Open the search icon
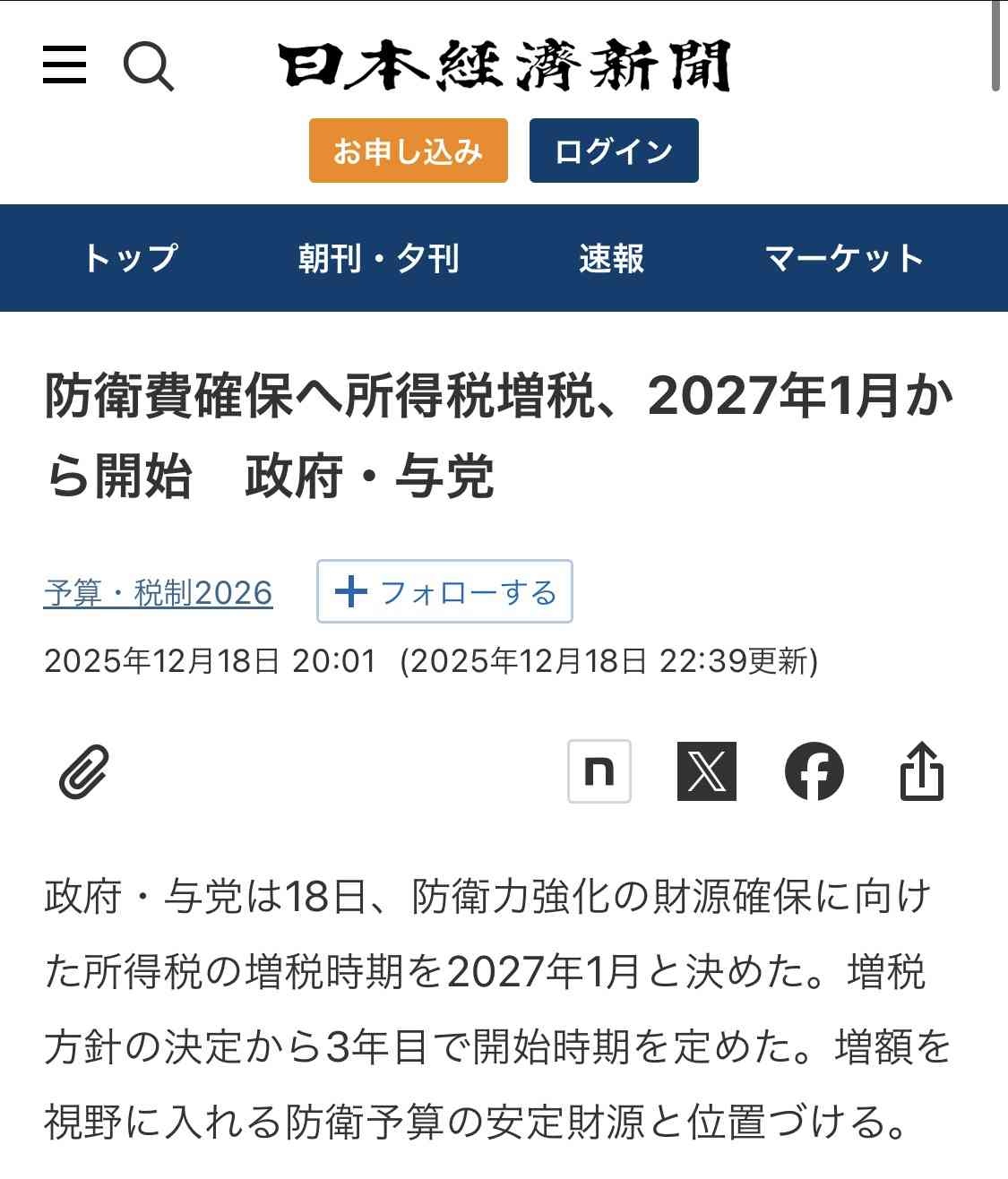The width and height of the screenshot is (1008, 1179). click(x=148, y=66)
